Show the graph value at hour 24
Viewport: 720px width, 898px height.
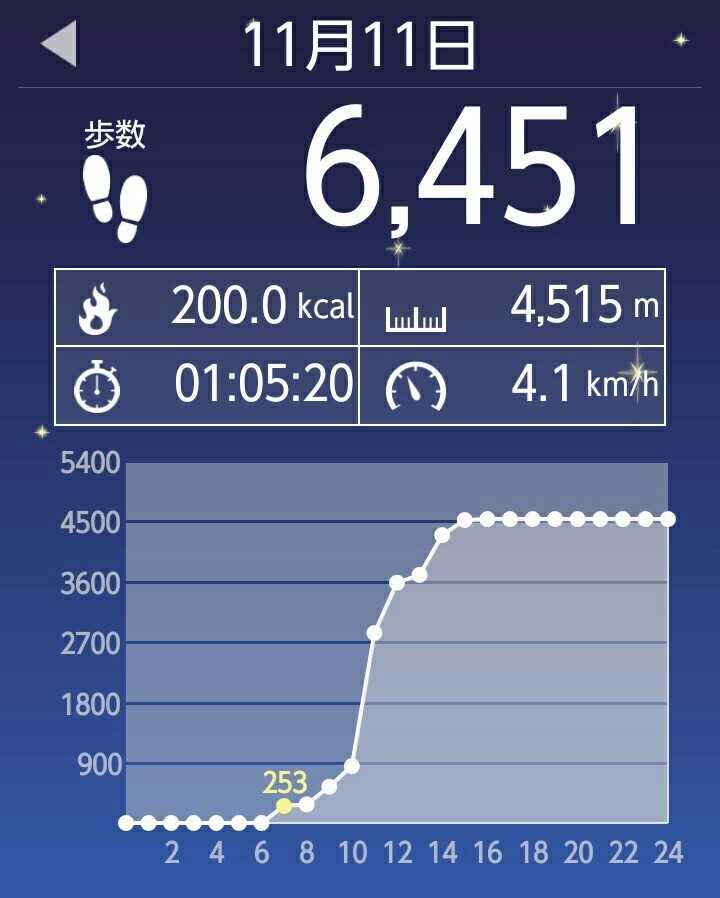click(668, 519)
